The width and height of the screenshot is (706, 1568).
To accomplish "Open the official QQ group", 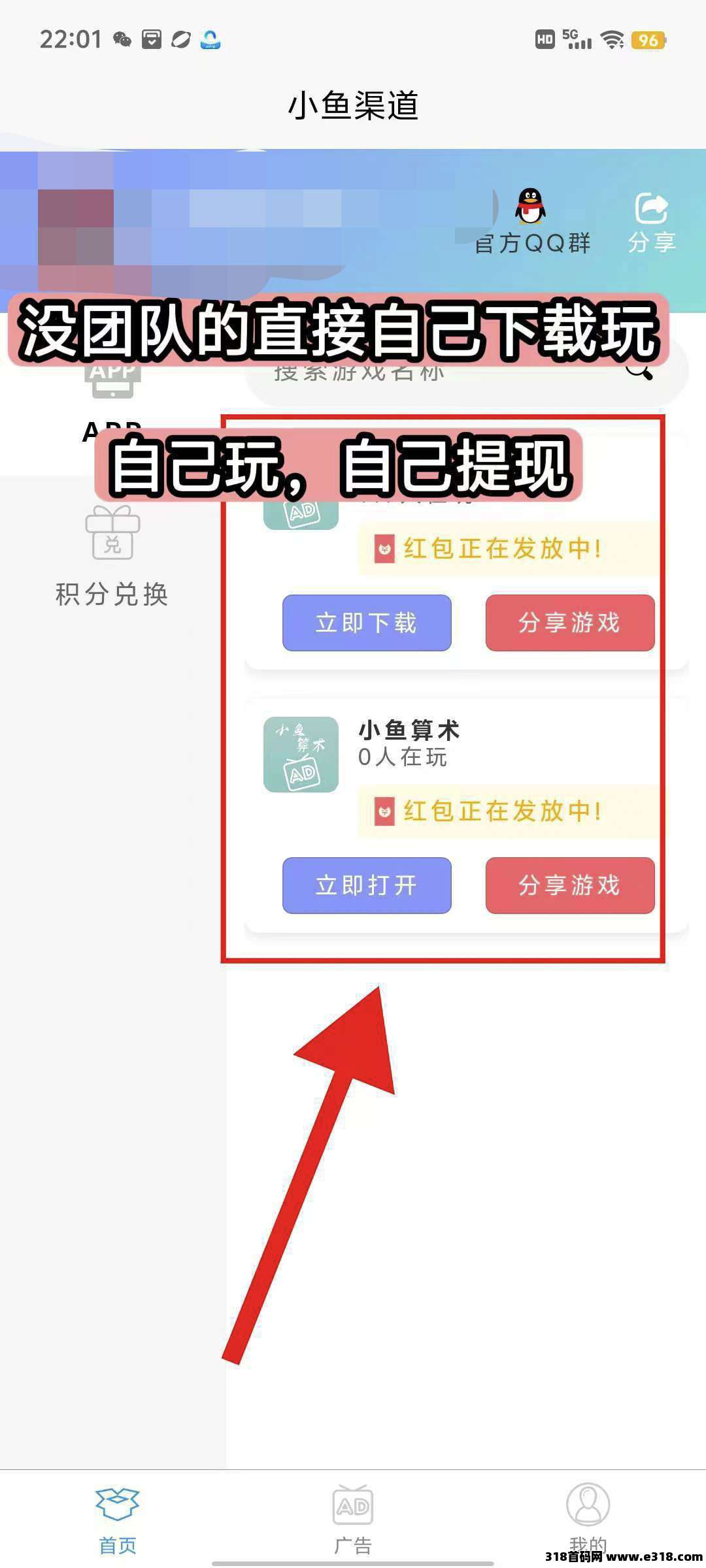I will (x=531, y=221).
